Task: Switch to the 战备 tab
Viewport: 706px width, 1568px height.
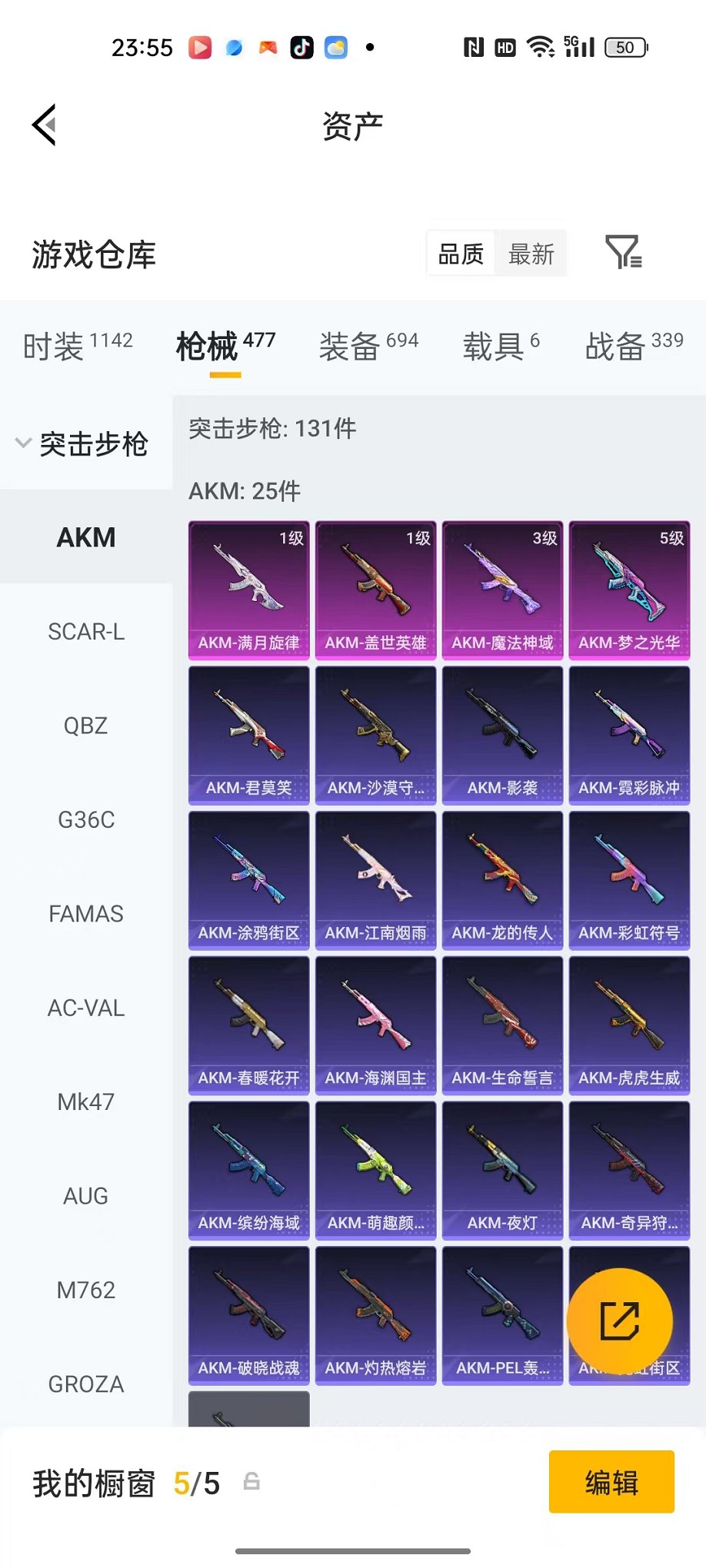Action: point(634,347)
